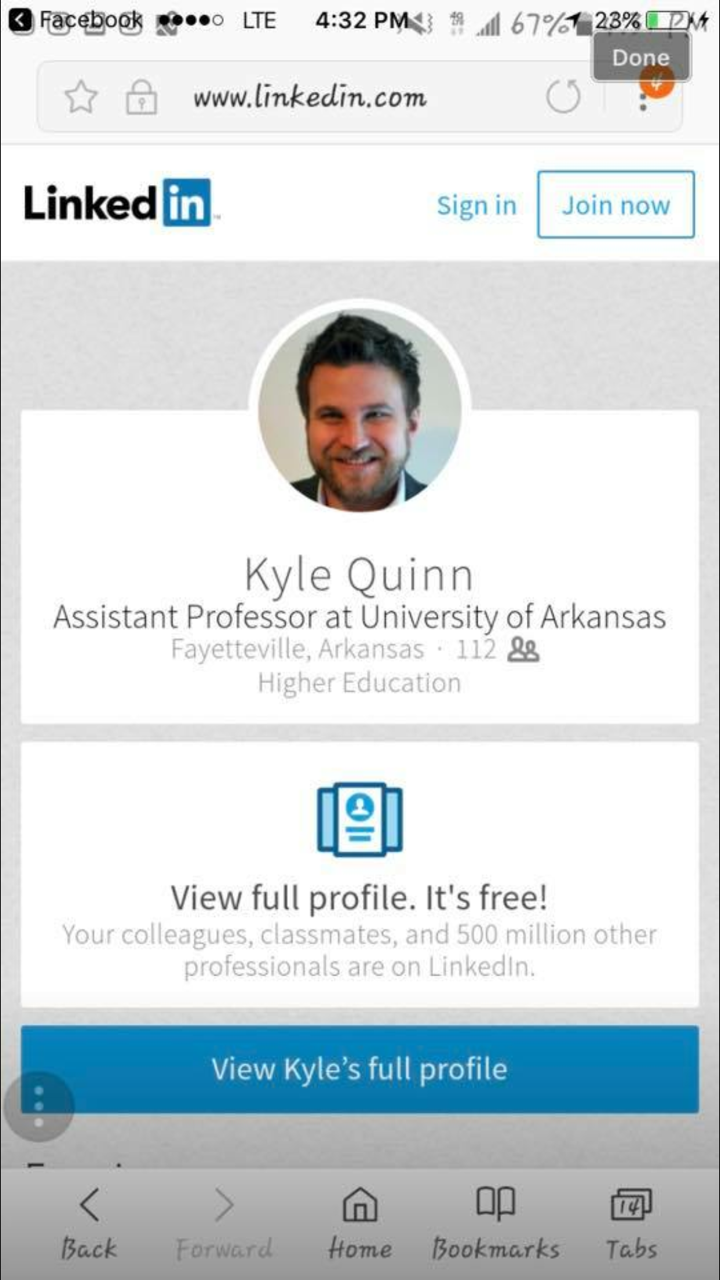Image resolution: width=720 pixels, height=1280 pixels.
Task: Reload the page
Action: click(563, 97)
